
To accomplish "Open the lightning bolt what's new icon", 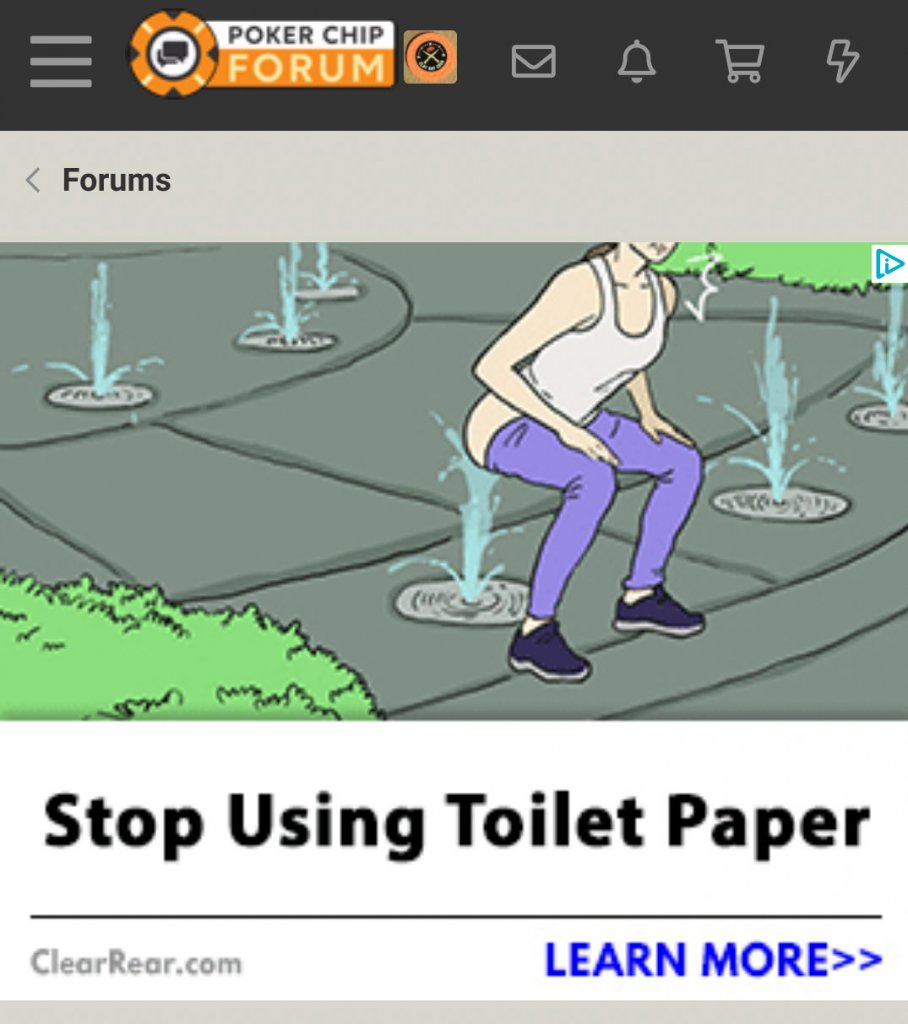I will (x=842, y=62).
